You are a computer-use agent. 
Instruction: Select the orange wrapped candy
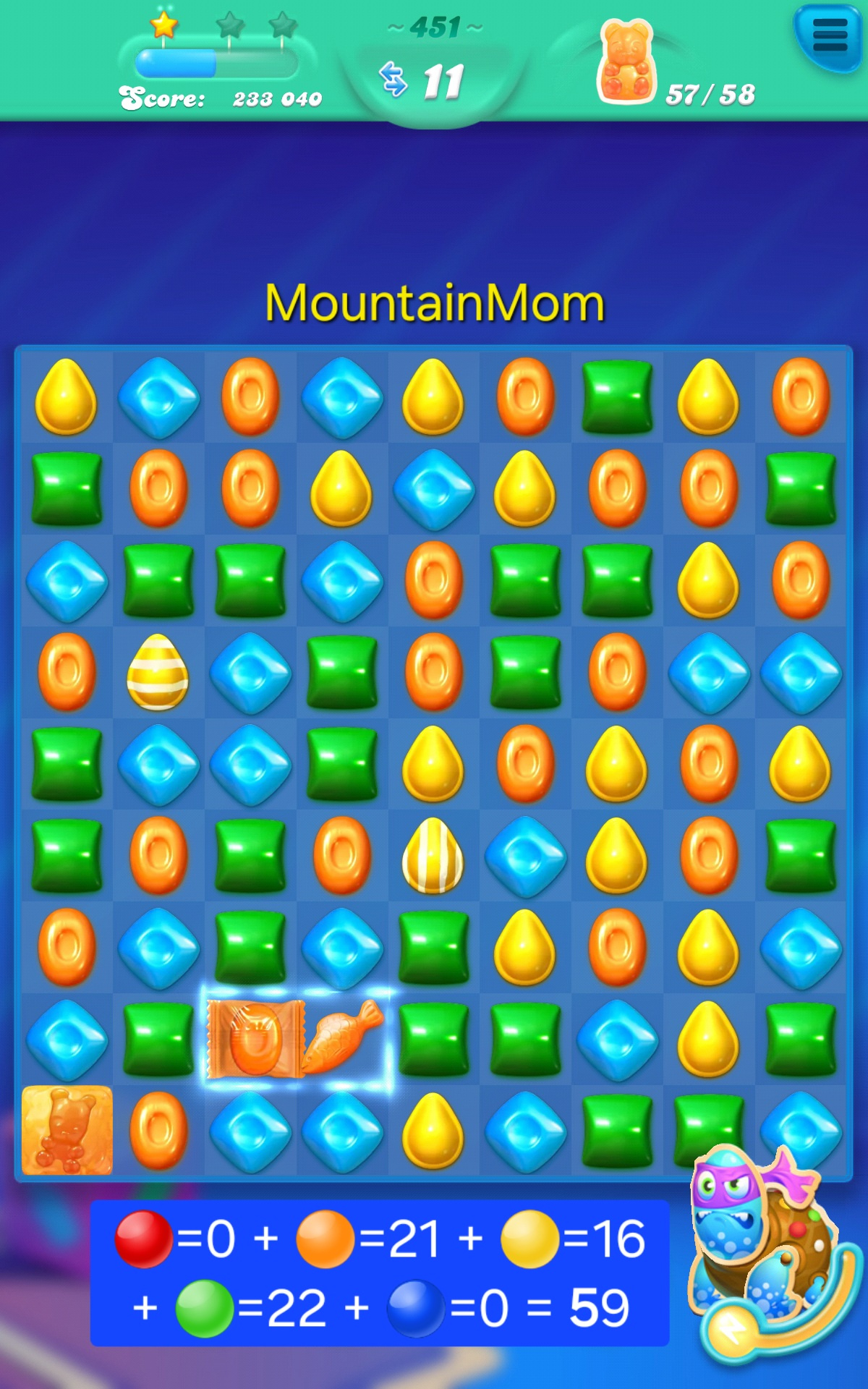point(252,1039)
